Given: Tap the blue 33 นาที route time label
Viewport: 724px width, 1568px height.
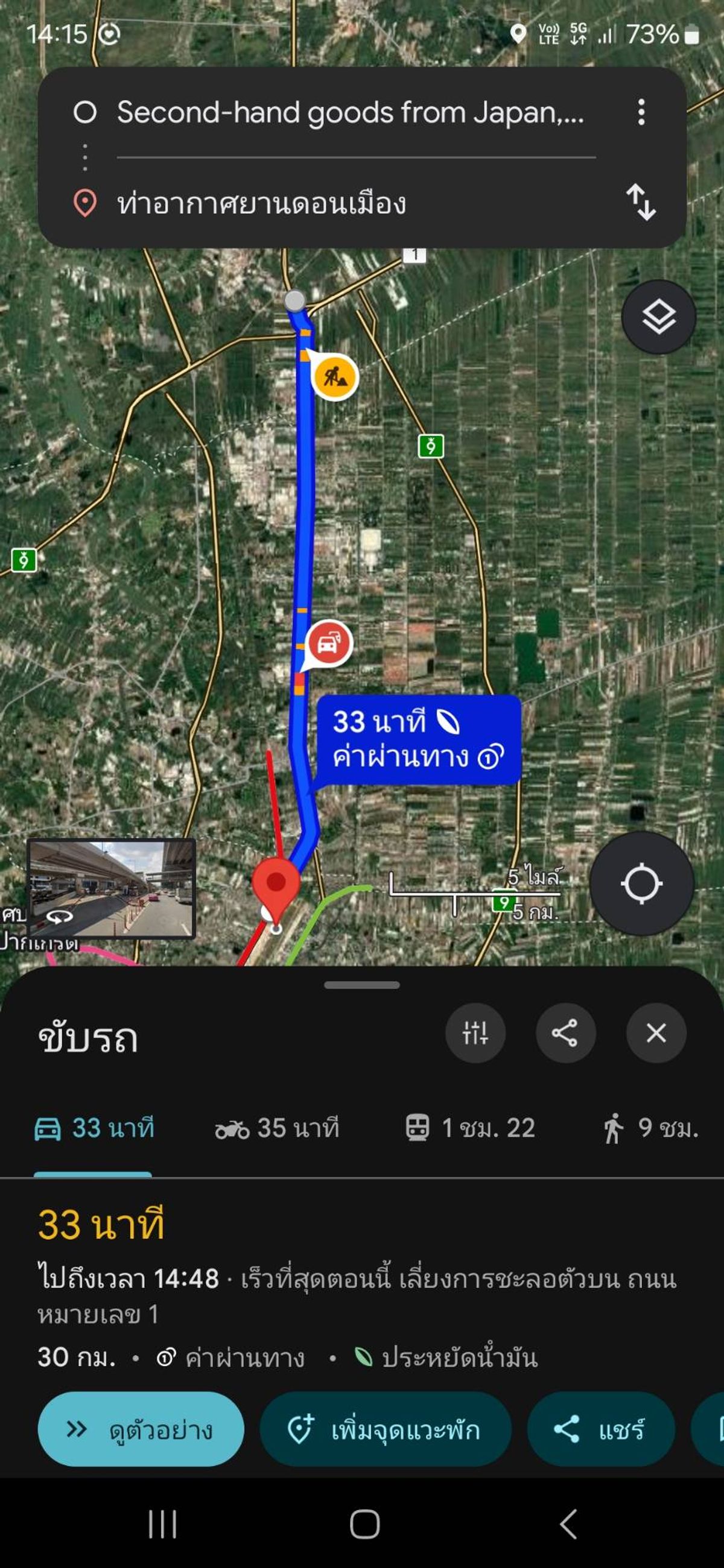Looking at the screenshot, I should coord(420,739).
